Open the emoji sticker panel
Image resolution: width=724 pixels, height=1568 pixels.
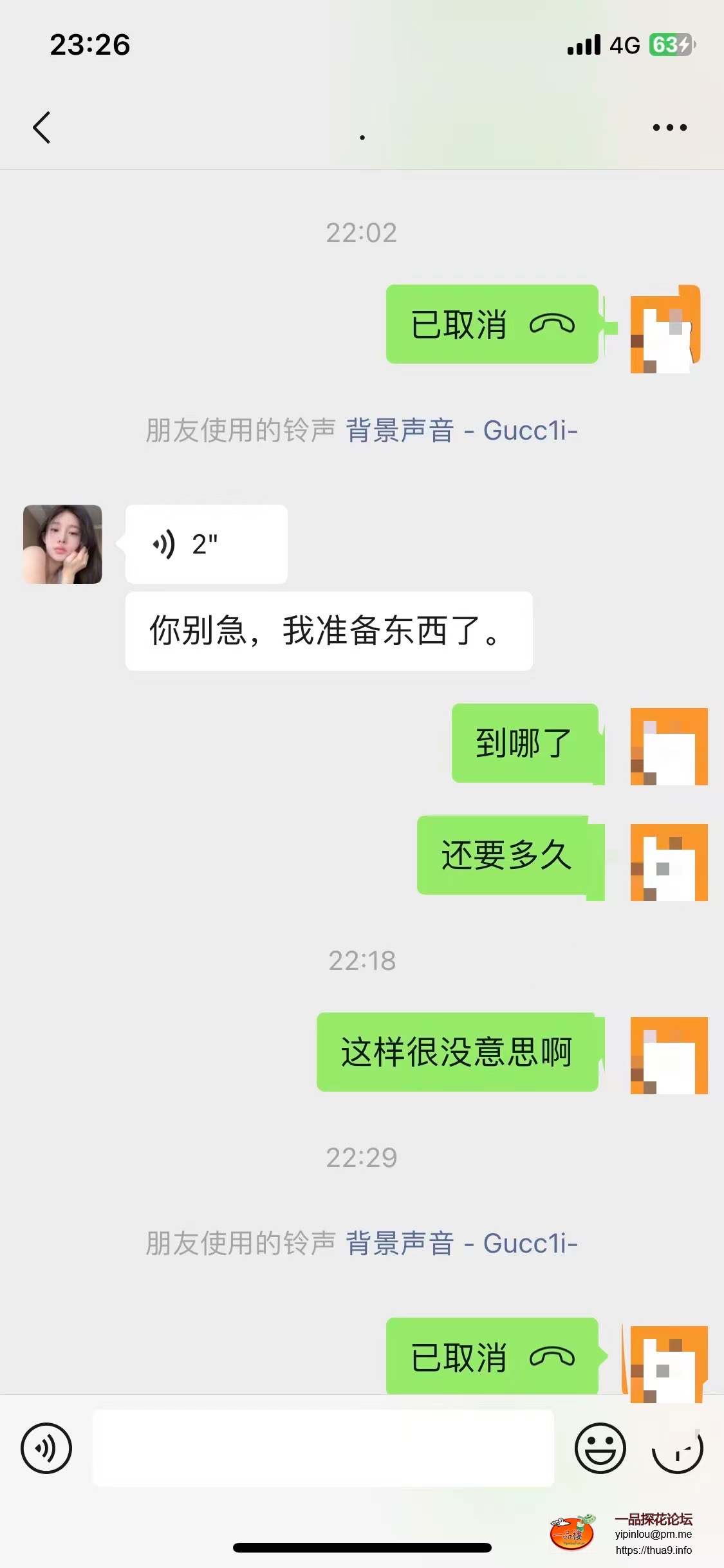[x=600, y=1448]
